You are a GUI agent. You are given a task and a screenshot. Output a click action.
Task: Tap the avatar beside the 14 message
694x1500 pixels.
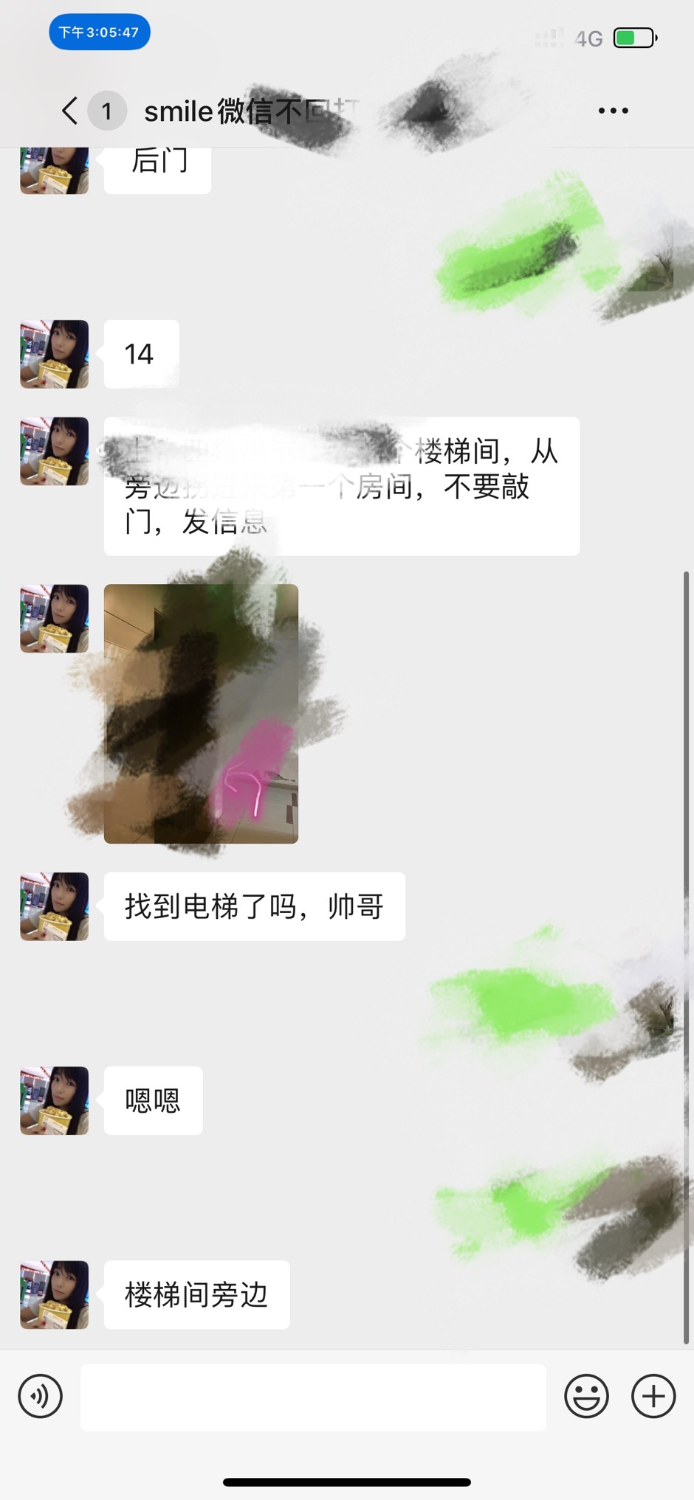point(55,354)
